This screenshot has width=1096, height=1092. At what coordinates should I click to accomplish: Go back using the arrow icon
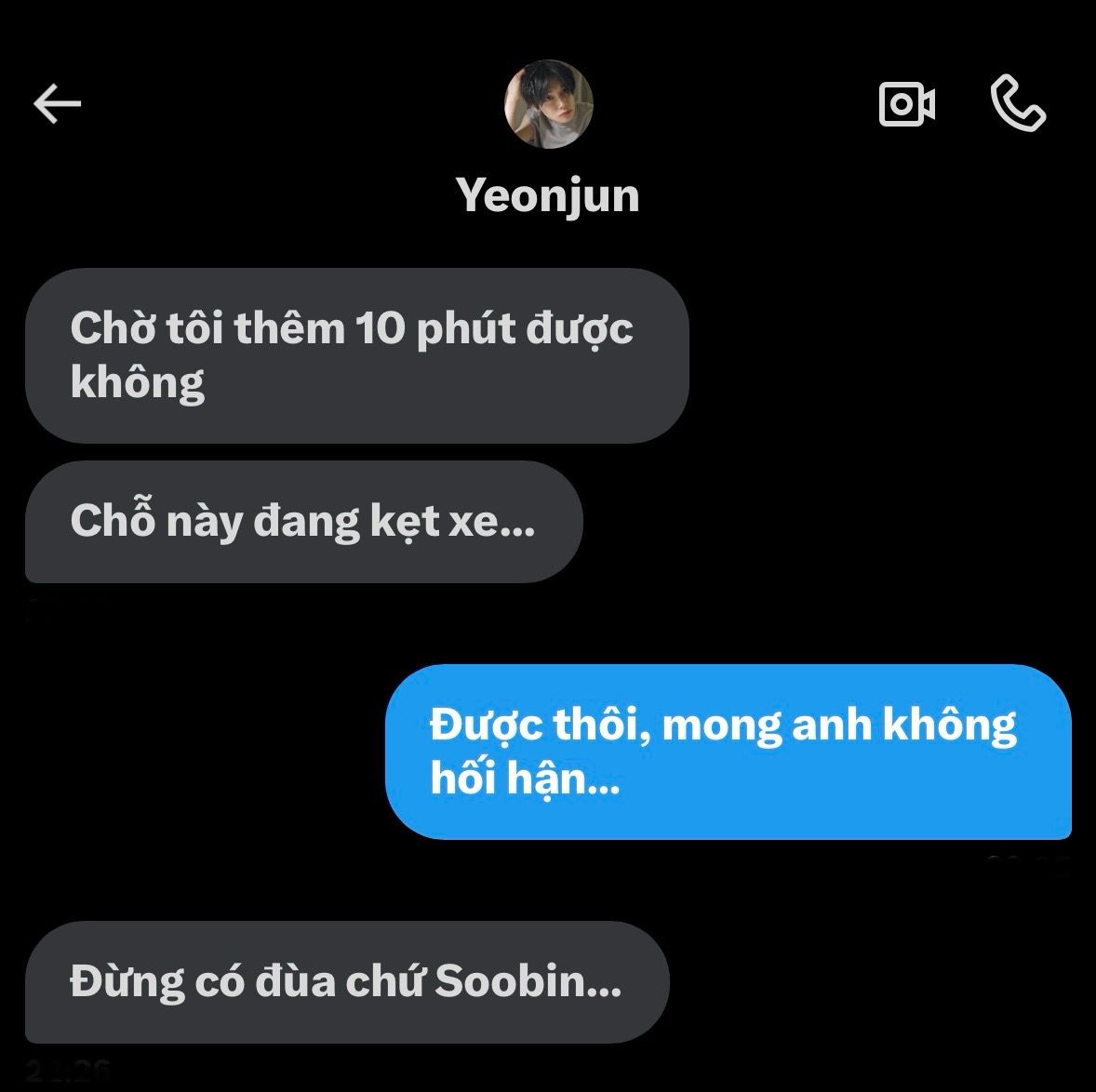click(x=57, y=103)
